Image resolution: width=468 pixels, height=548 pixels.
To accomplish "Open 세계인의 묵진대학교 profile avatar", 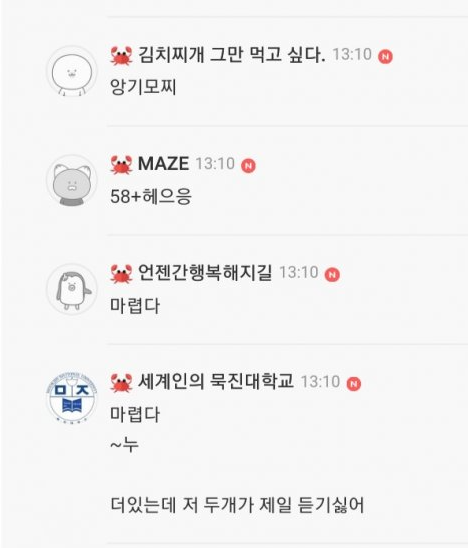I will coord(72,398).
